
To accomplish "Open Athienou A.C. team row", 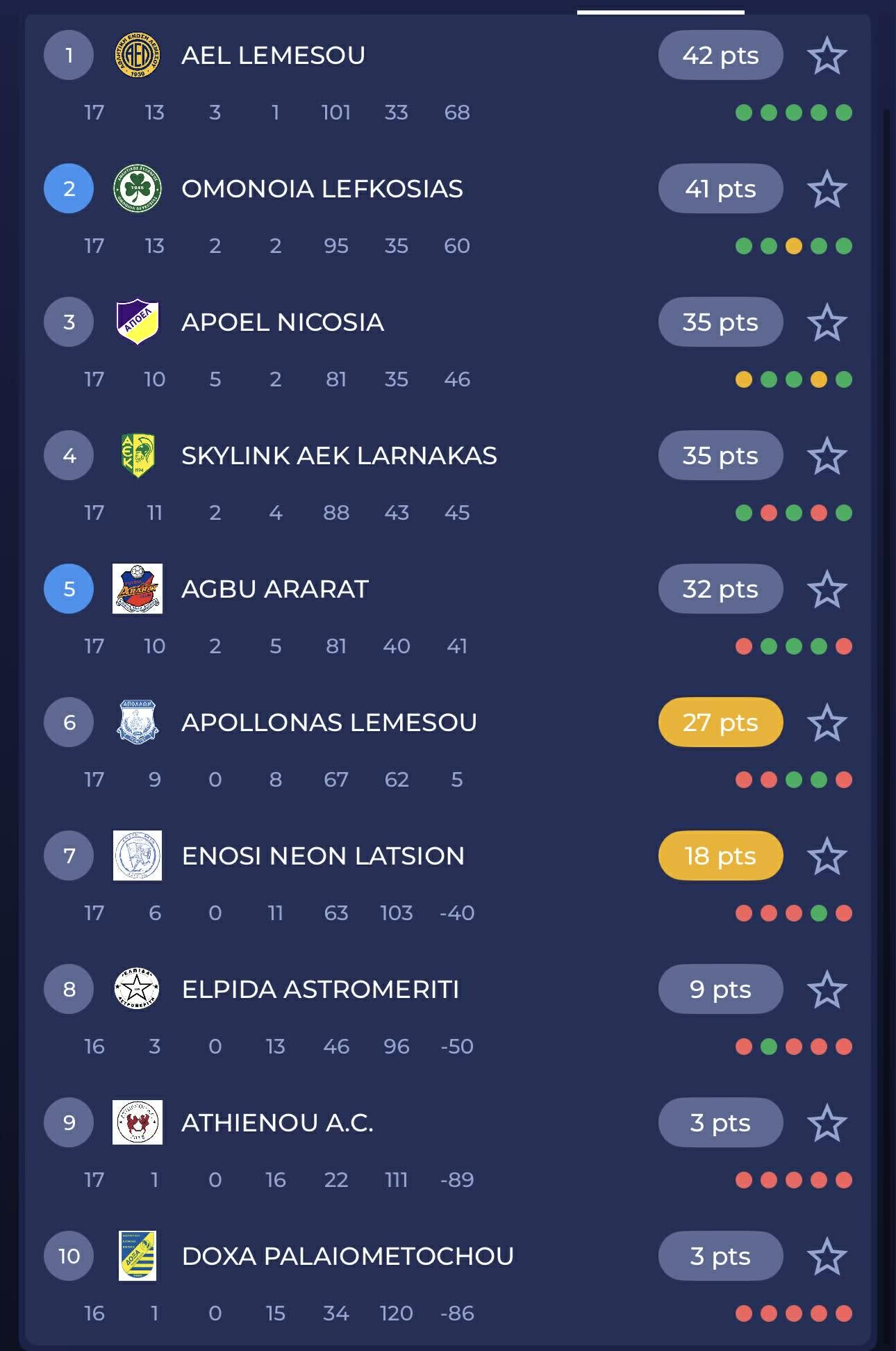I will coord(277,1123).
